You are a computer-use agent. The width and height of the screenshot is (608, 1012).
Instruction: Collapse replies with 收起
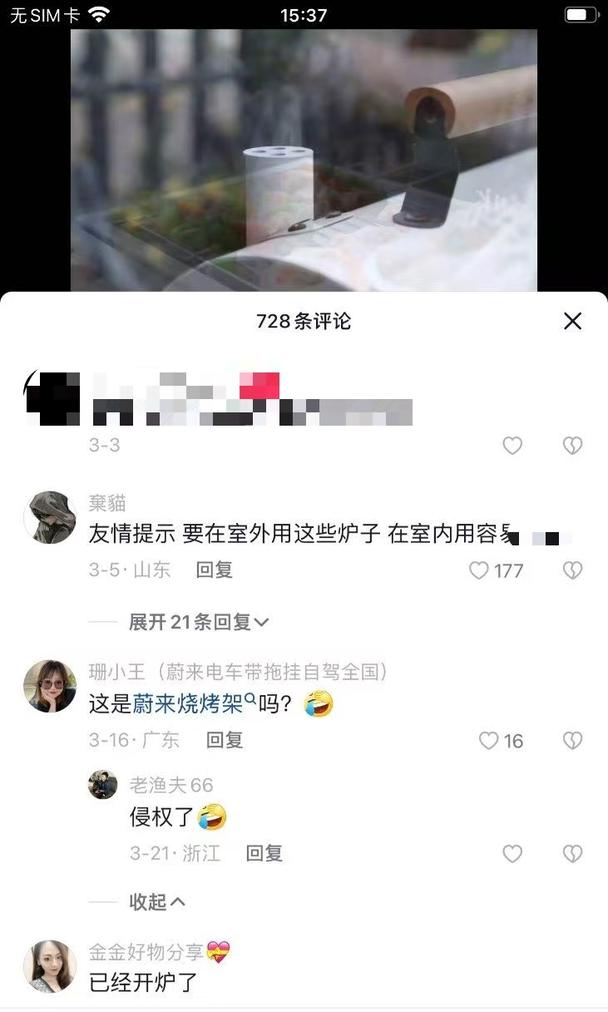157,902
